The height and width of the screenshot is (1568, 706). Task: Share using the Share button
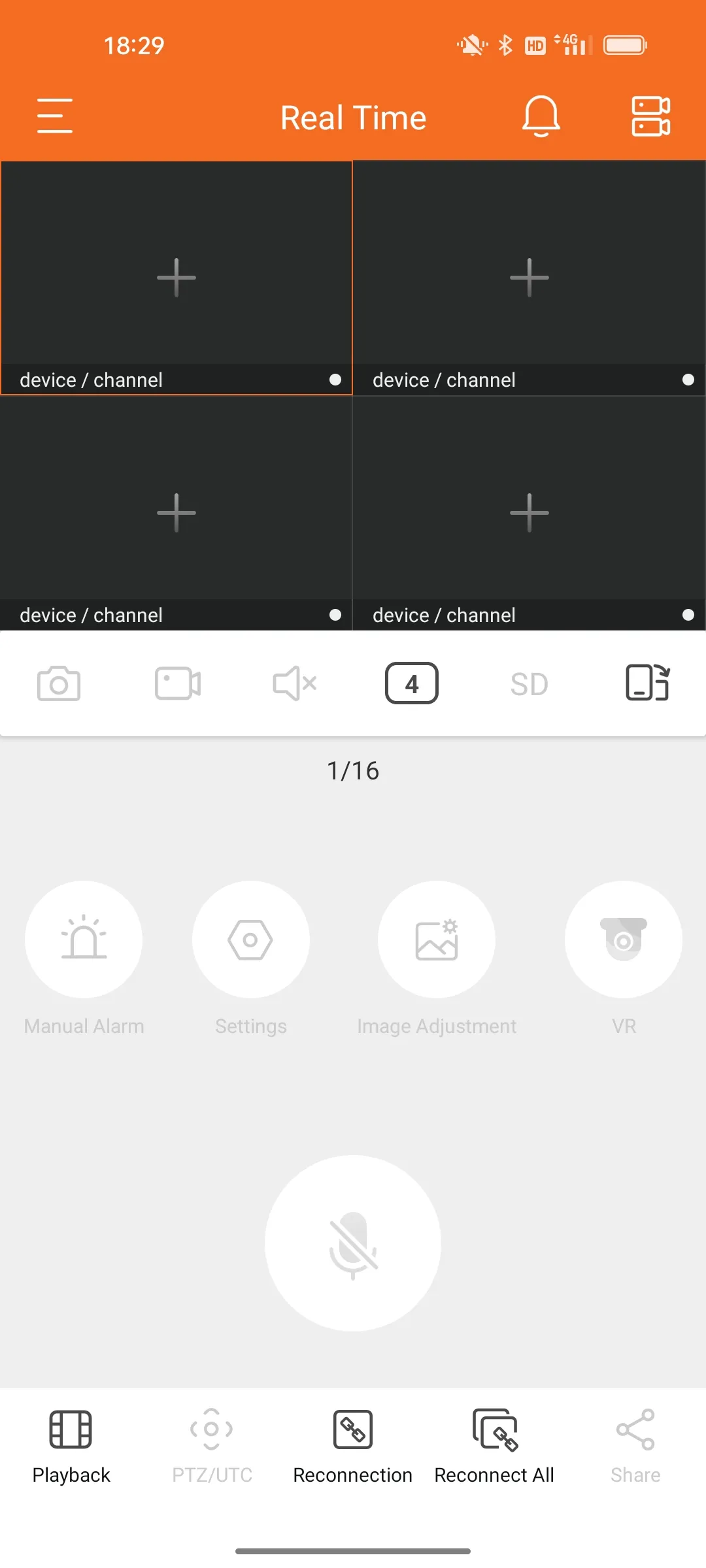(x=635, y=1445)
